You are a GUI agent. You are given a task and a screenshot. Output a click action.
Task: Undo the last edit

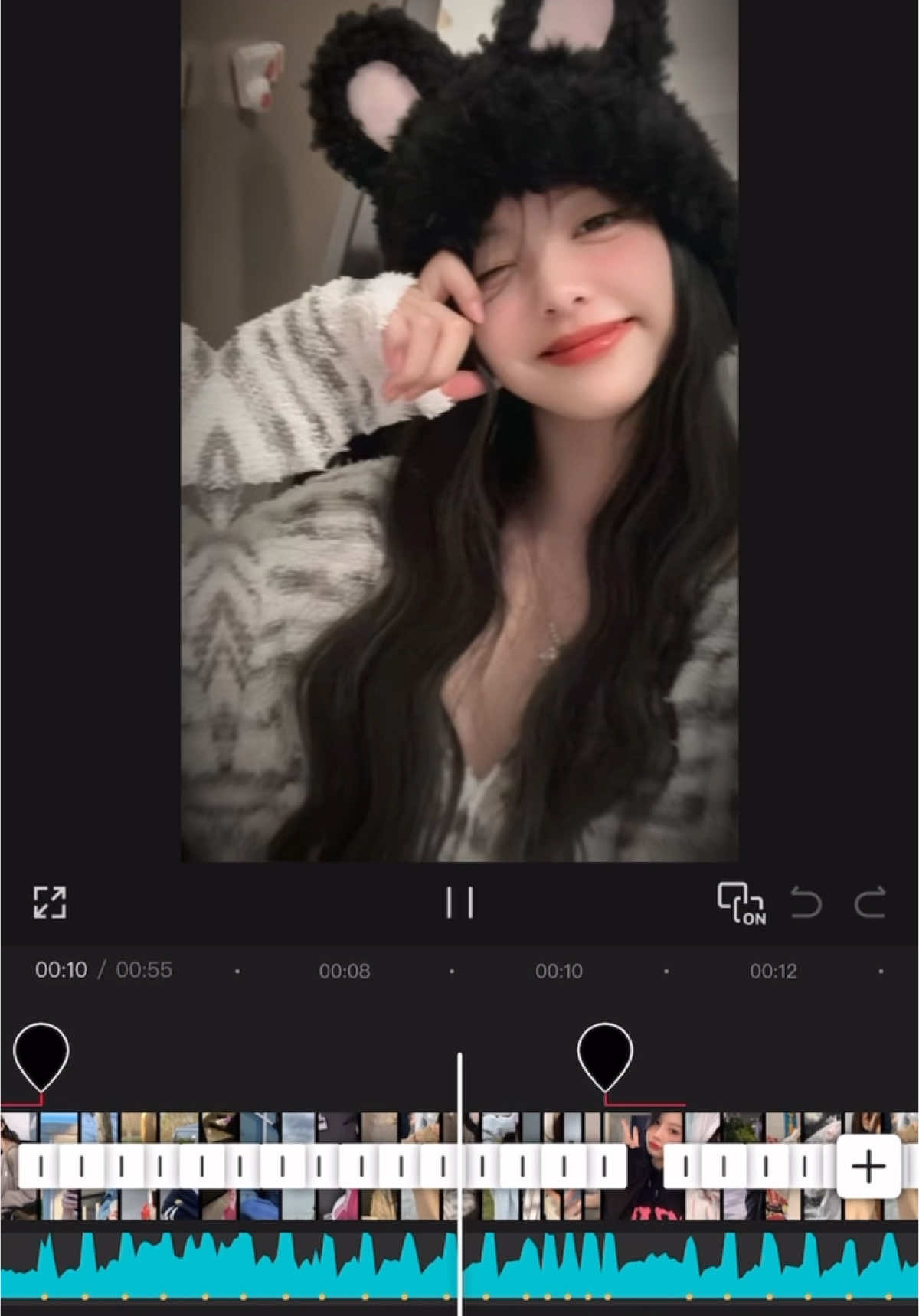806,903
